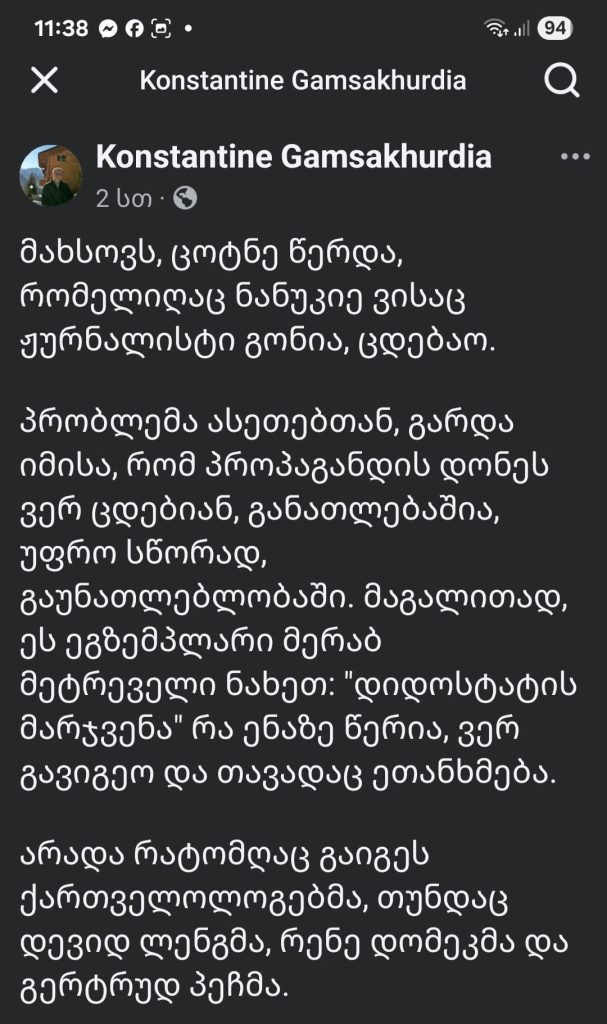
Task: Open Konstantine Gamsakhurdia's profile from the author name
Action: coord(293,157)
